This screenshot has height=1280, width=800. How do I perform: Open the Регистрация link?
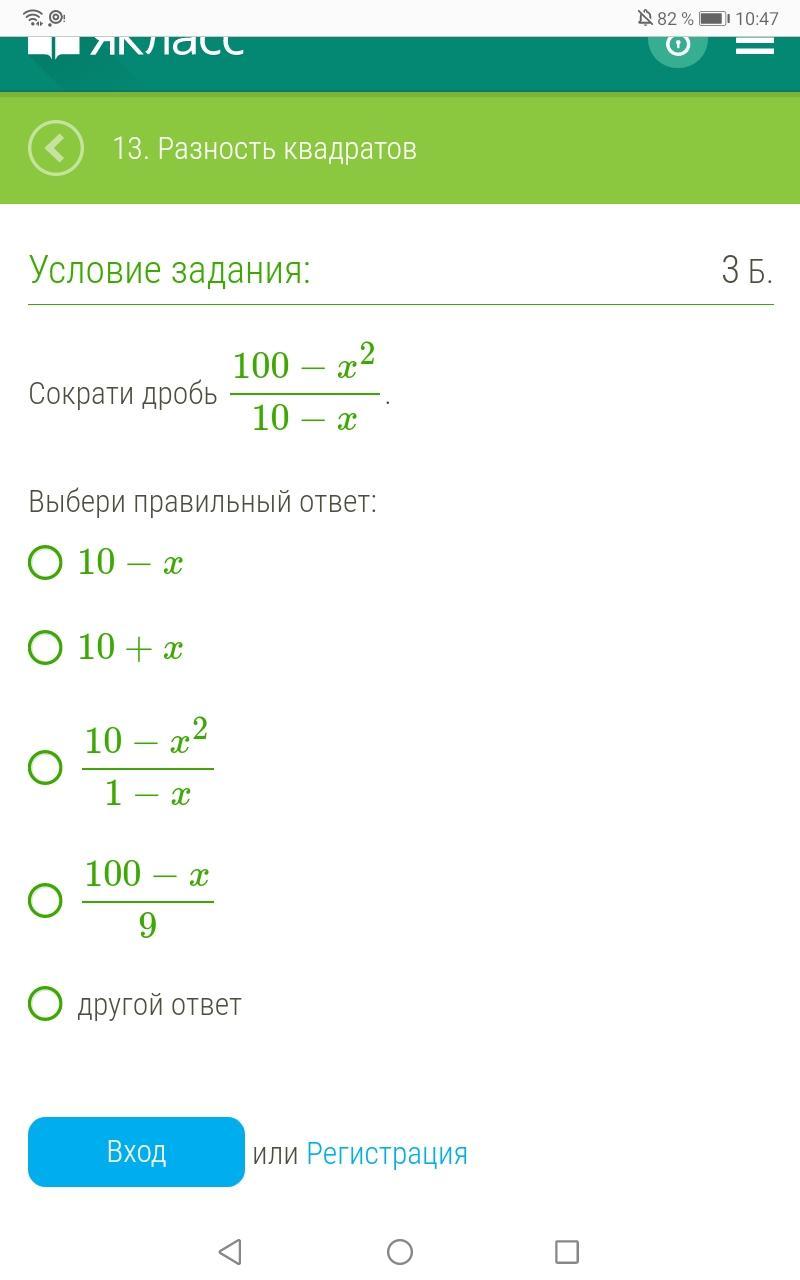[x=387, y=1153]
